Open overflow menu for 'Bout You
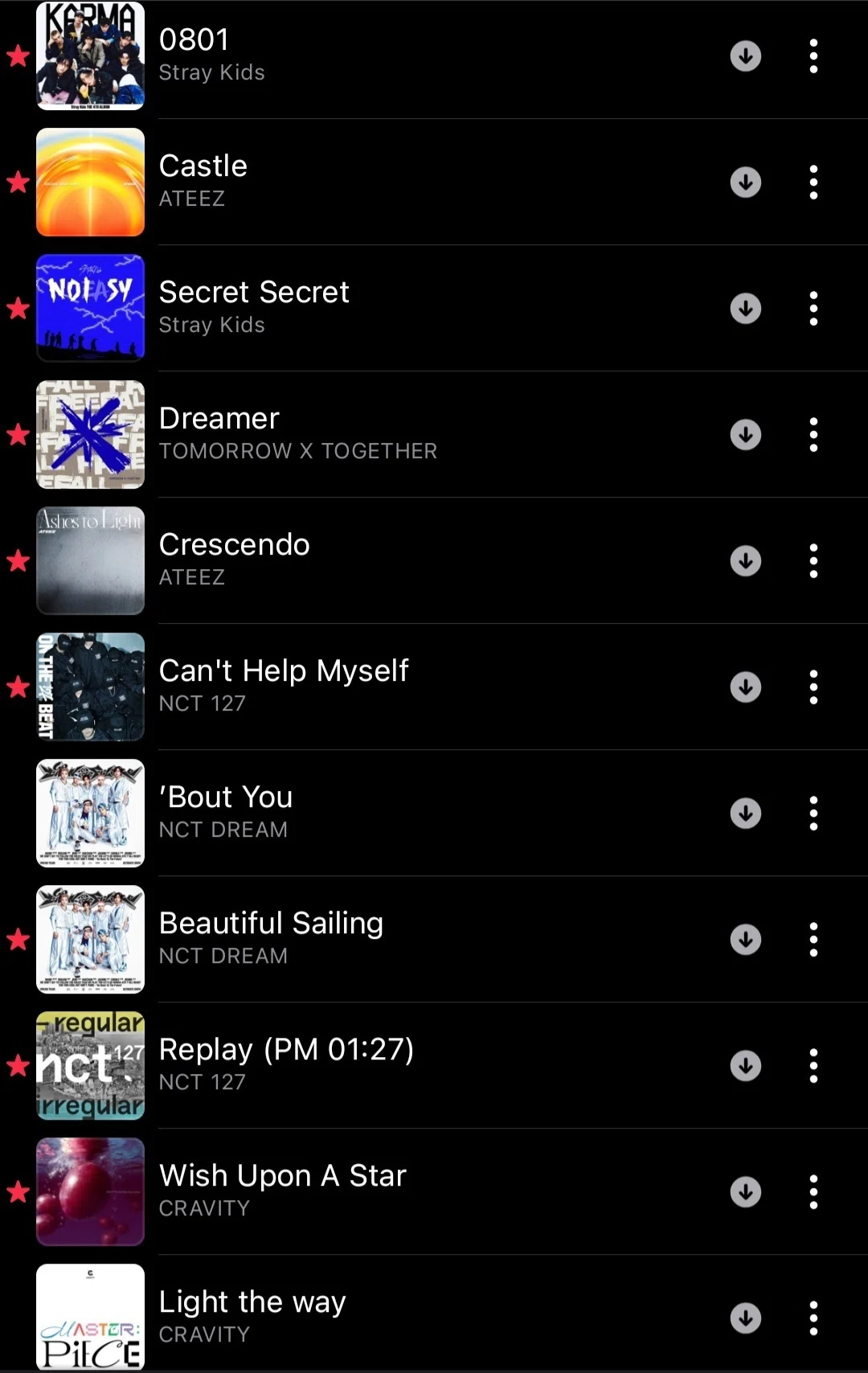This screenshot has width=868, height=1373. [x=813, y=814]
